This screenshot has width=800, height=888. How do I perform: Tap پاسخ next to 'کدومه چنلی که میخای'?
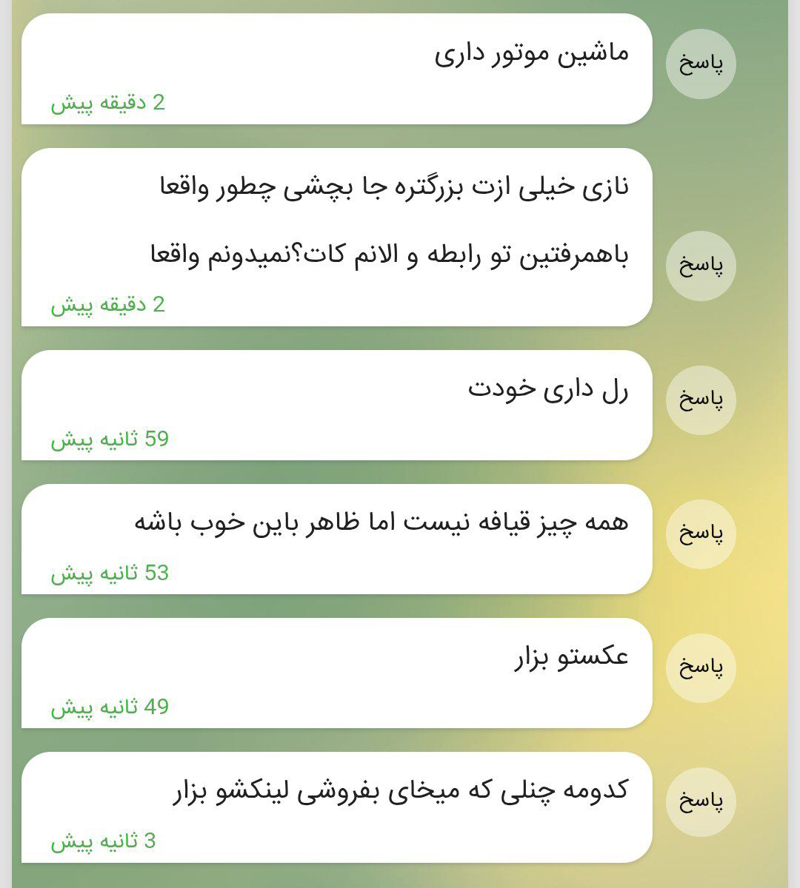700,801
